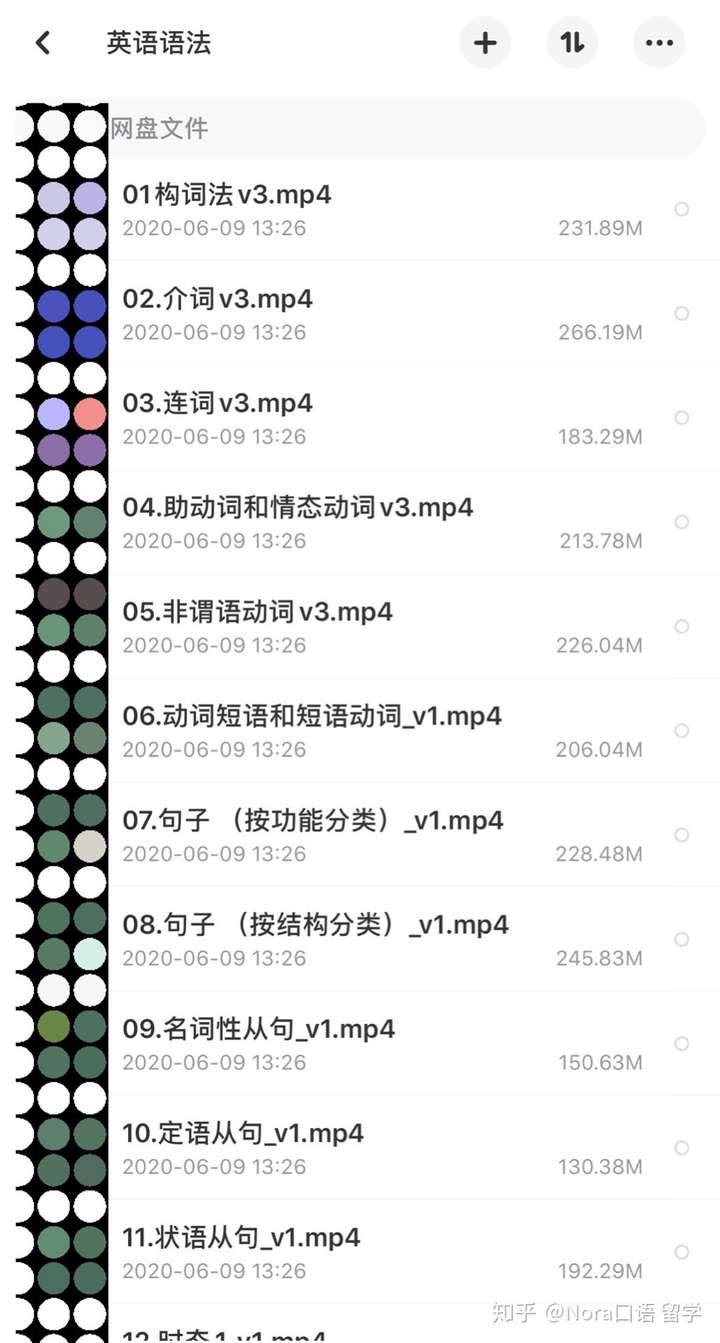The image size is (720, 1343).
Task: Select file 07.句子（按功能分类）_v1.mp4 checkbox
Action: pyautogui.click(x=682, y=835)
